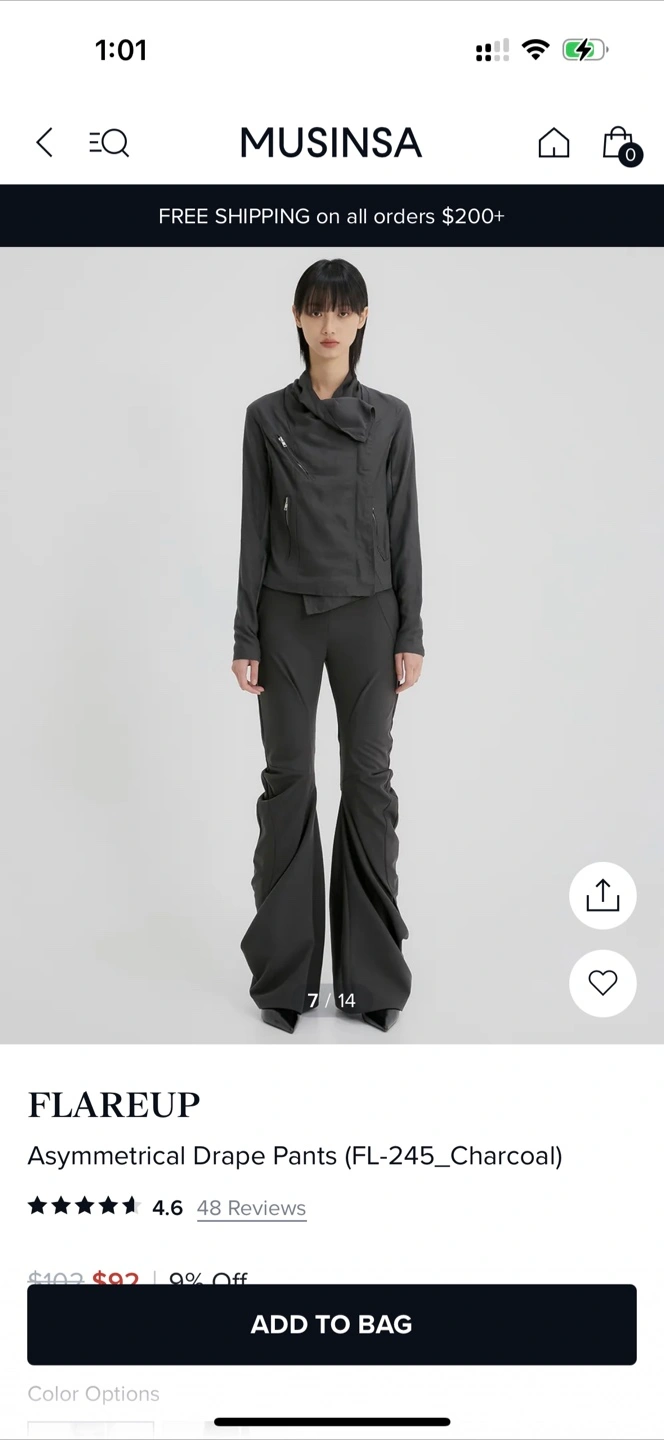
Task: Open the shopping bag
Action: (619, 144)
